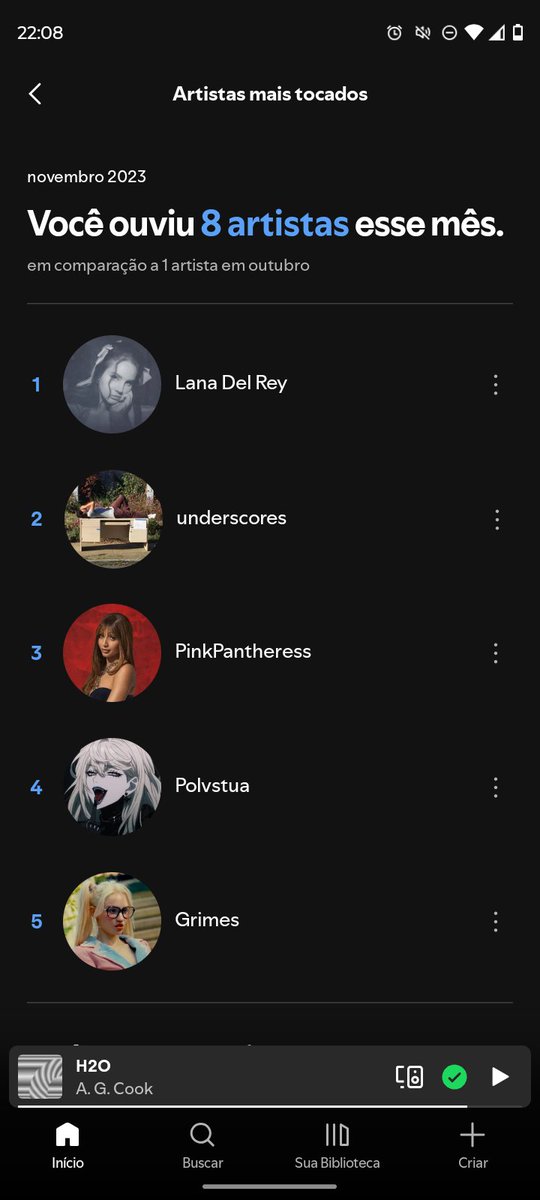Open more options for PinkPantheress

(495, 653)
